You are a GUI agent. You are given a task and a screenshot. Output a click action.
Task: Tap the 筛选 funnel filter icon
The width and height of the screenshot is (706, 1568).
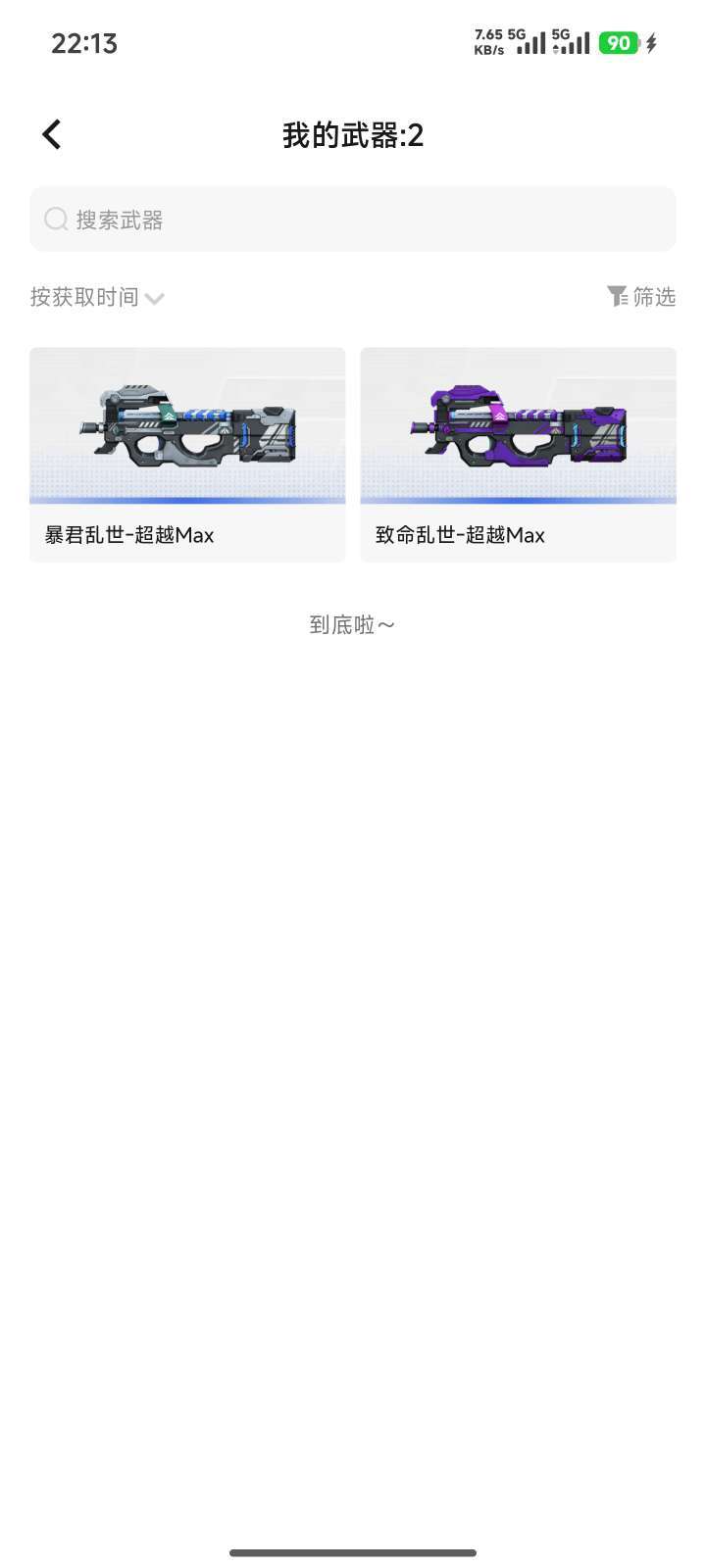click(618, 297)
